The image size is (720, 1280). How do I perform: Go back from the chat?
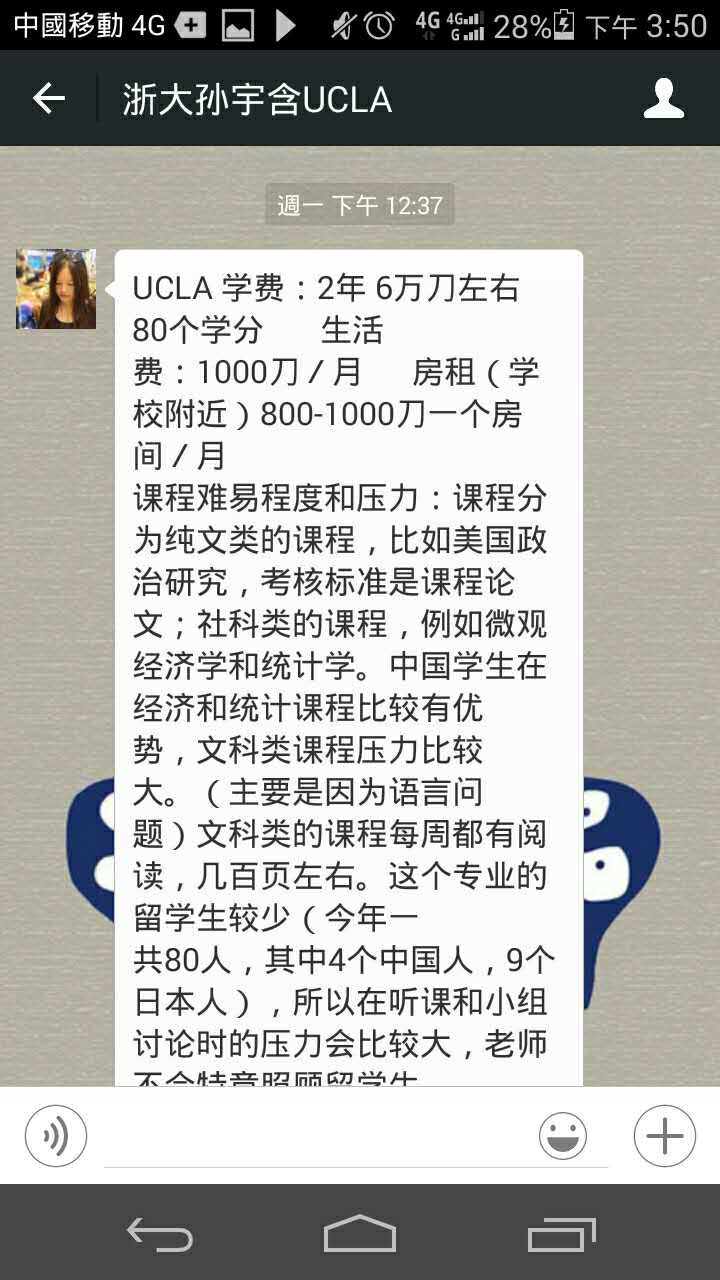(x=48, y=98)
